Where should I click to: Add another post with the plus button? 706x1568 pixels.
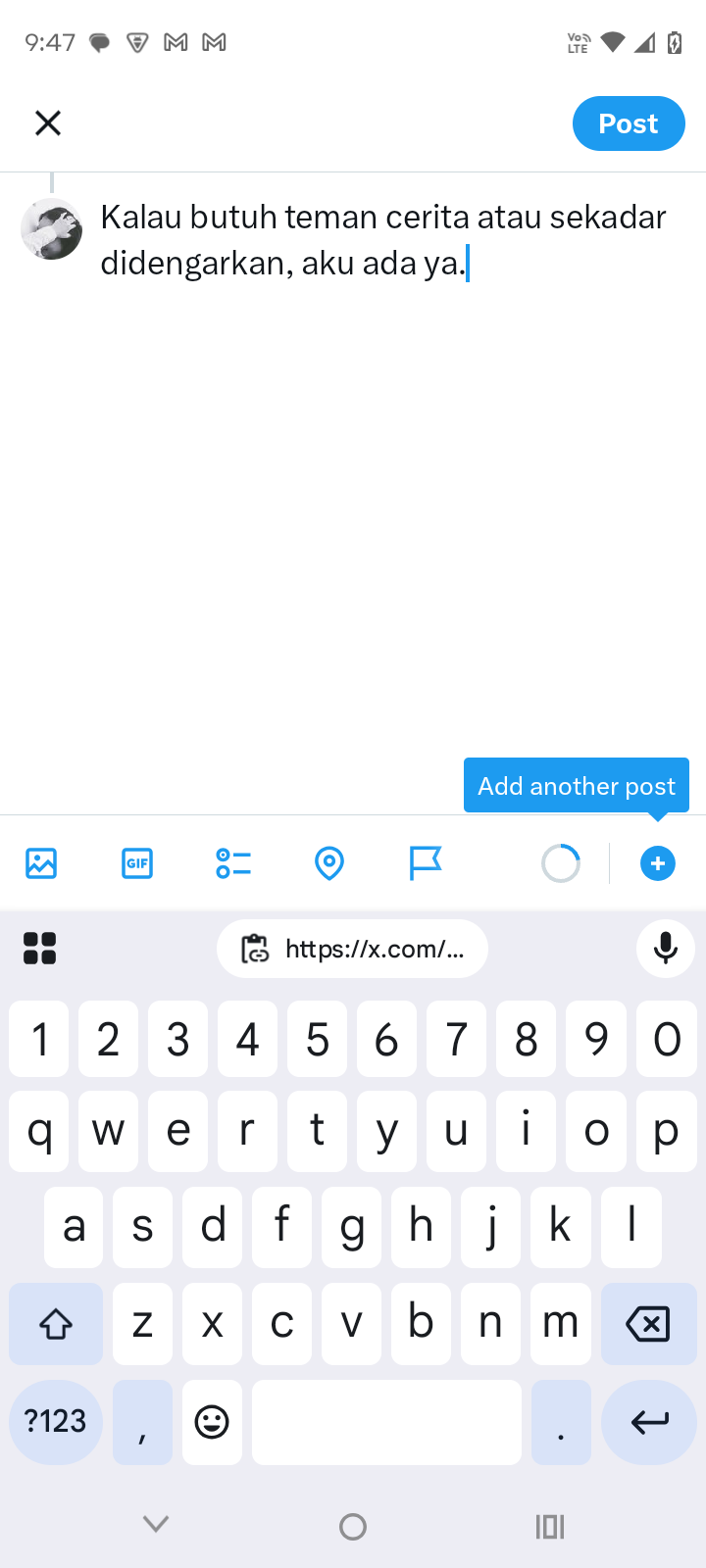point(657,863)
